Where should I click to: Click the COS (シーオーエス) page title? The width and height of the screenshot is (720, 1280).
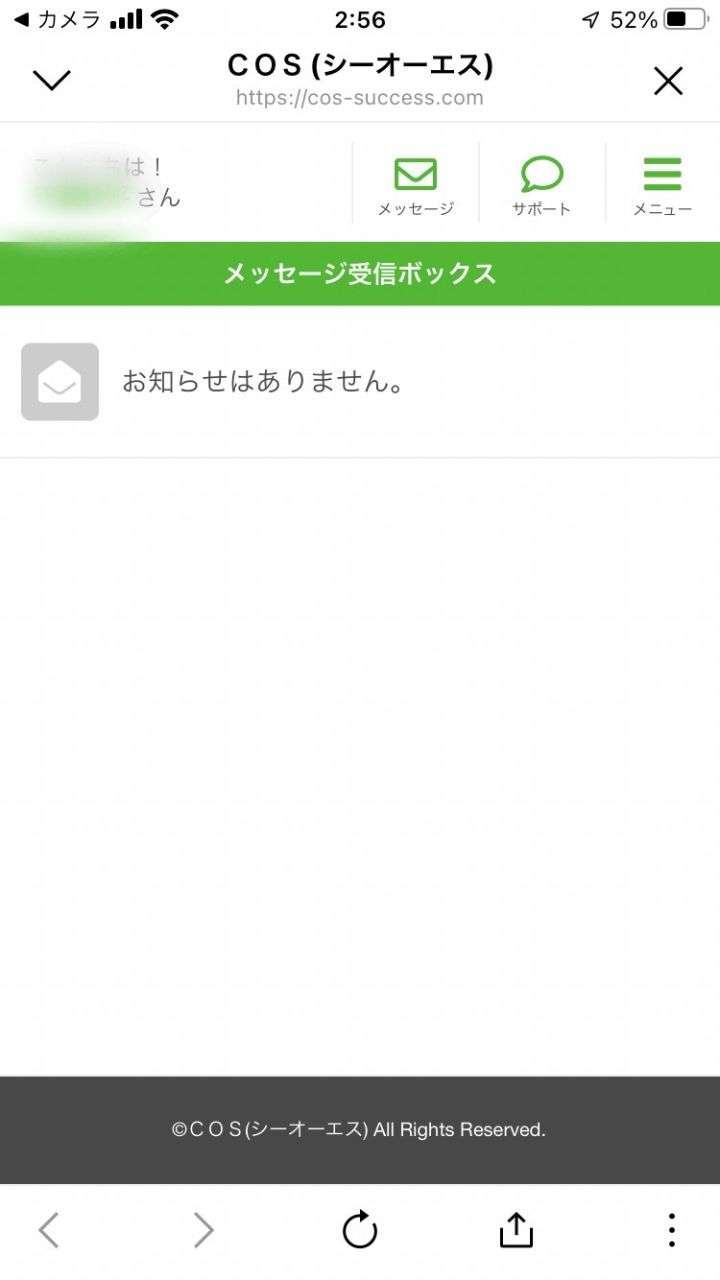pyautogui.click(x=358, y=64)
